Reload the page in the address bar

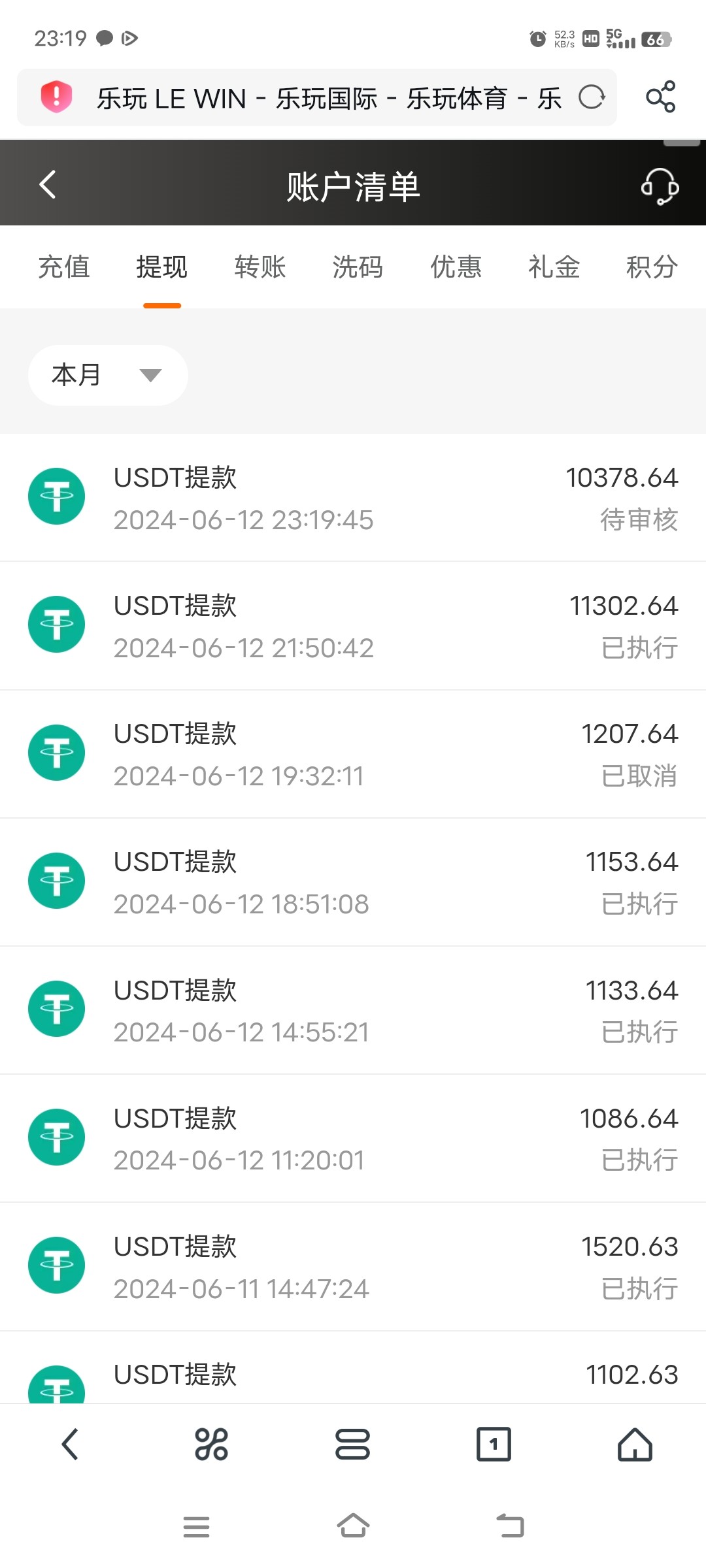[592, 98]
